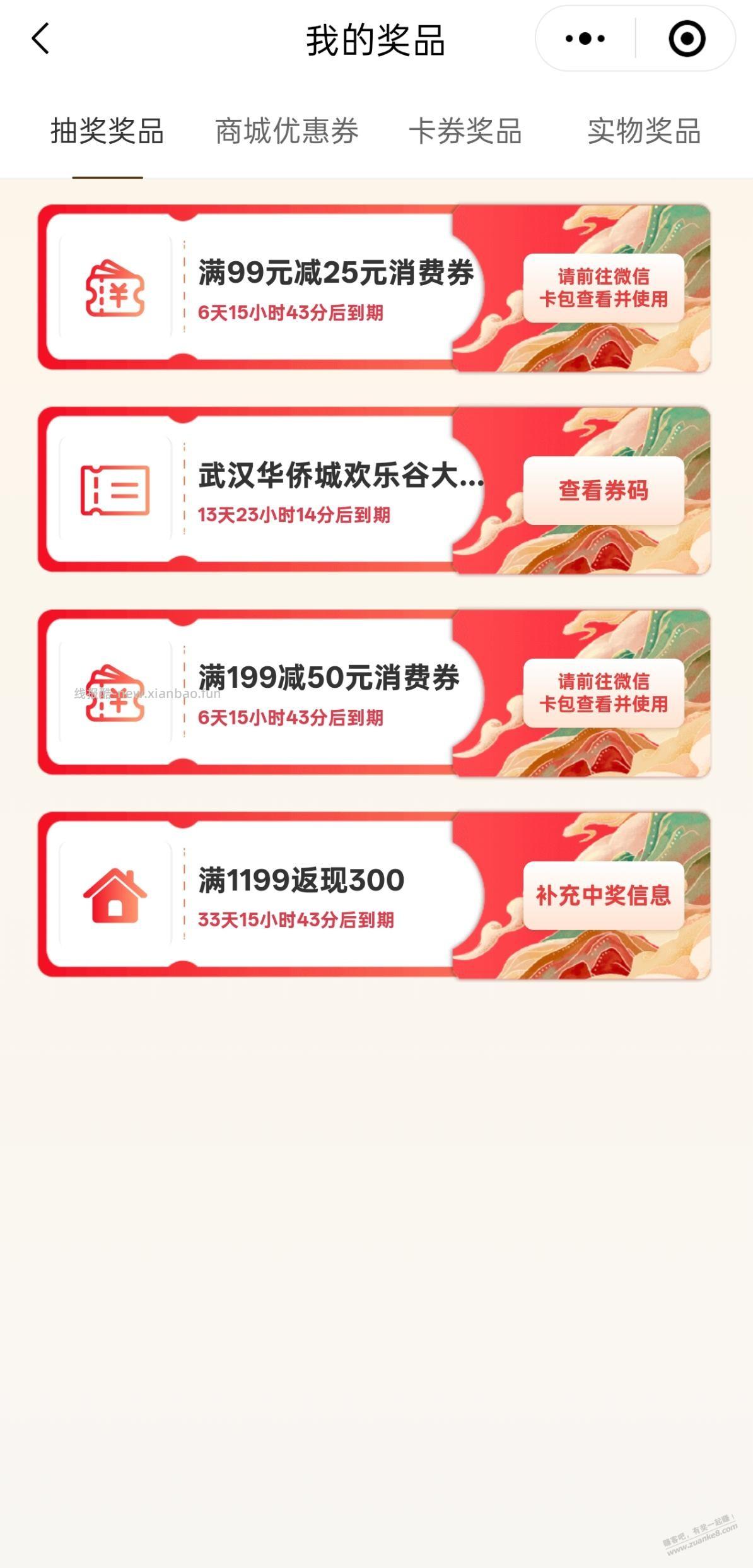Viewport: 753px width, 1568px height.
Task: Select the voucher icon on the 199-50 coupon
Action: (x=114, y=694)
